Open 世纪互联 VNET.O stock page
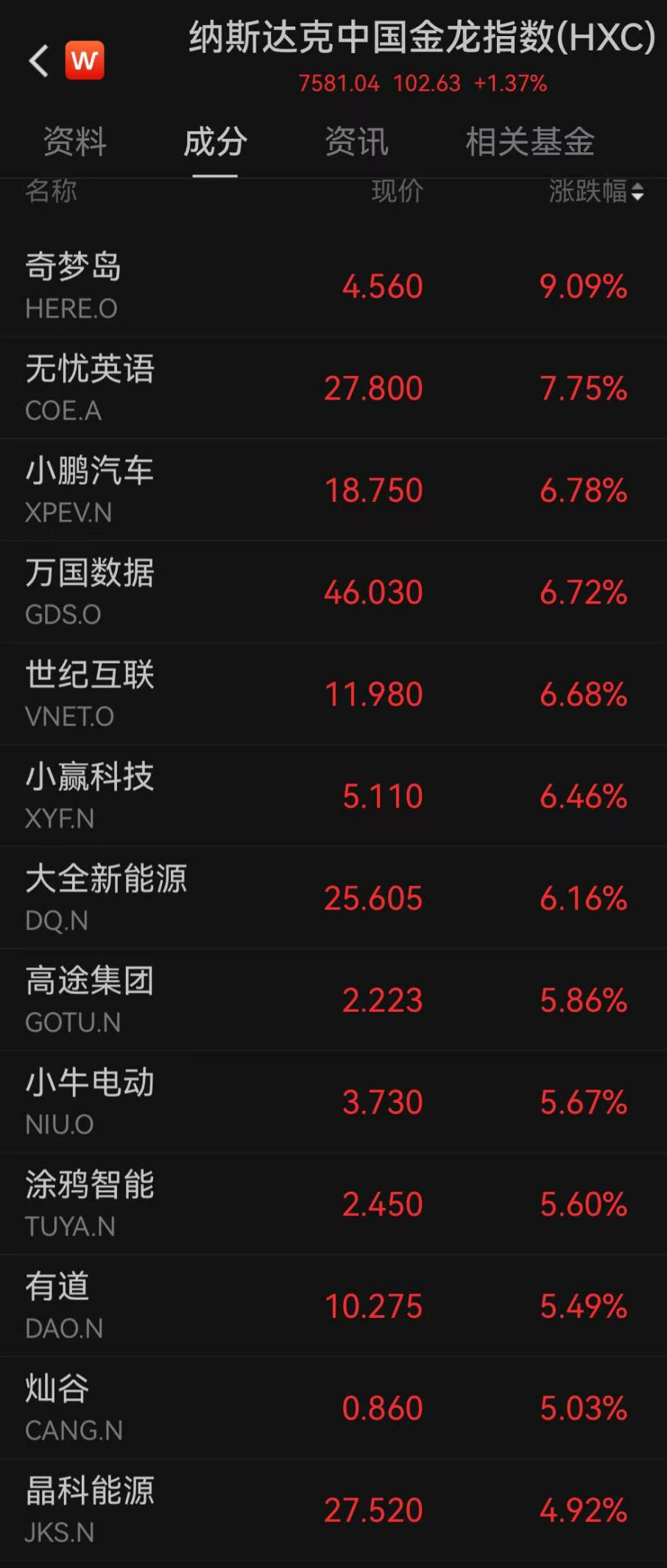The width and height of the screenshot is (667, 1568). pos(333,694)
